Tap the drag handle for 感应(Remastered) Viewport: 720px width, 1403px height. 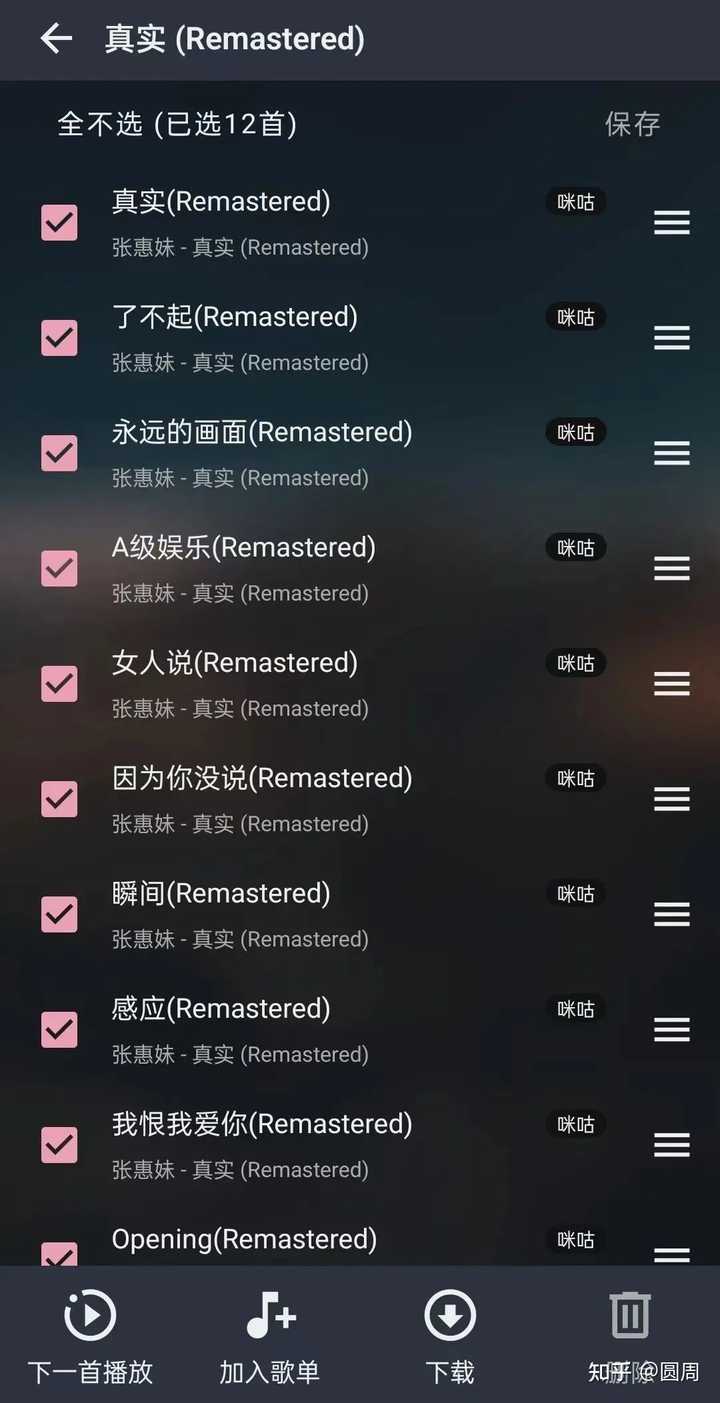pyautogui.click(x=672, y=1030)
